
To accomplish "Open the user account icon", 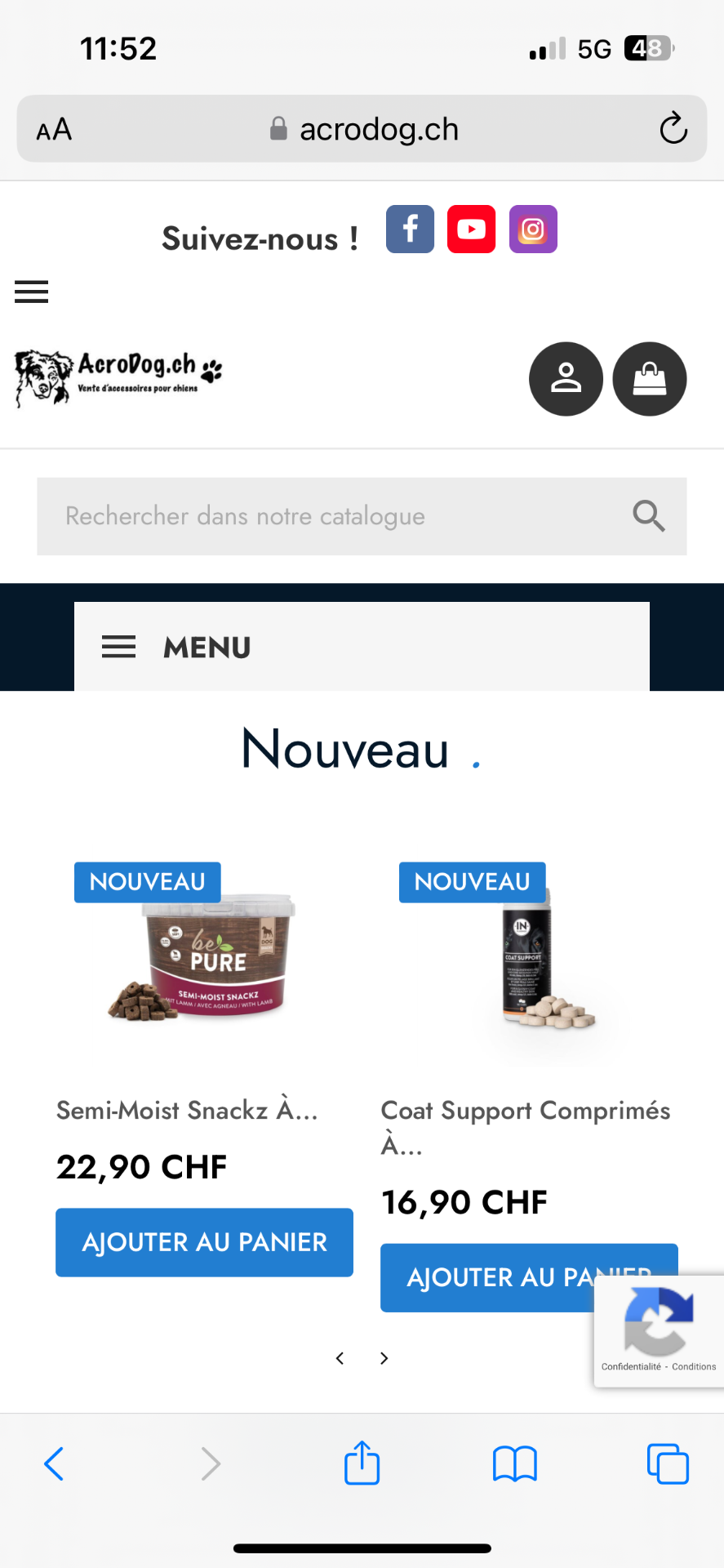I will [566, 379].
